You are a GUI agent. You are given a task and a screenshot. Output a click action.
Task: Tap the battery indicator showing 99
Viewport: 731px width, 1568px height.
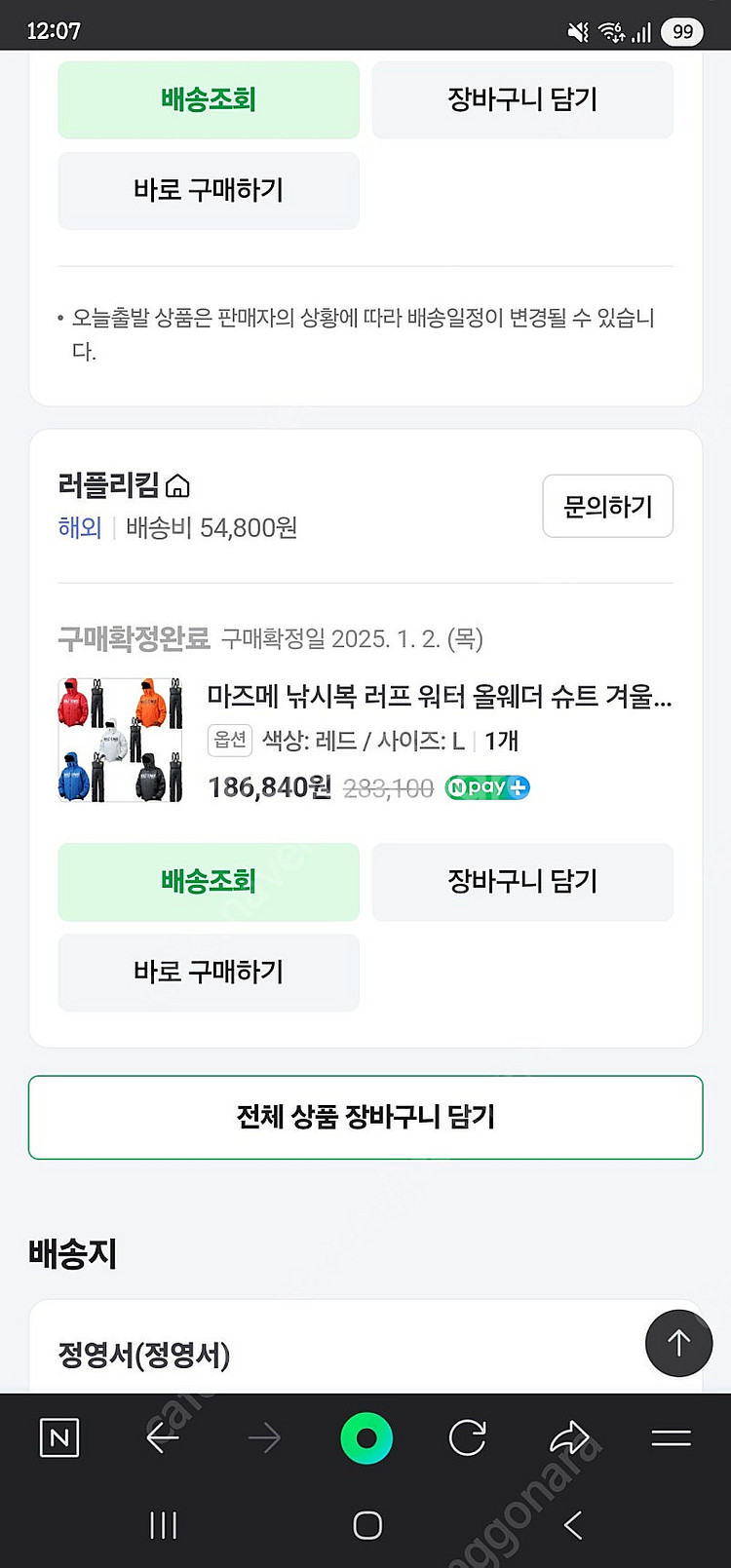coord(682,30)
